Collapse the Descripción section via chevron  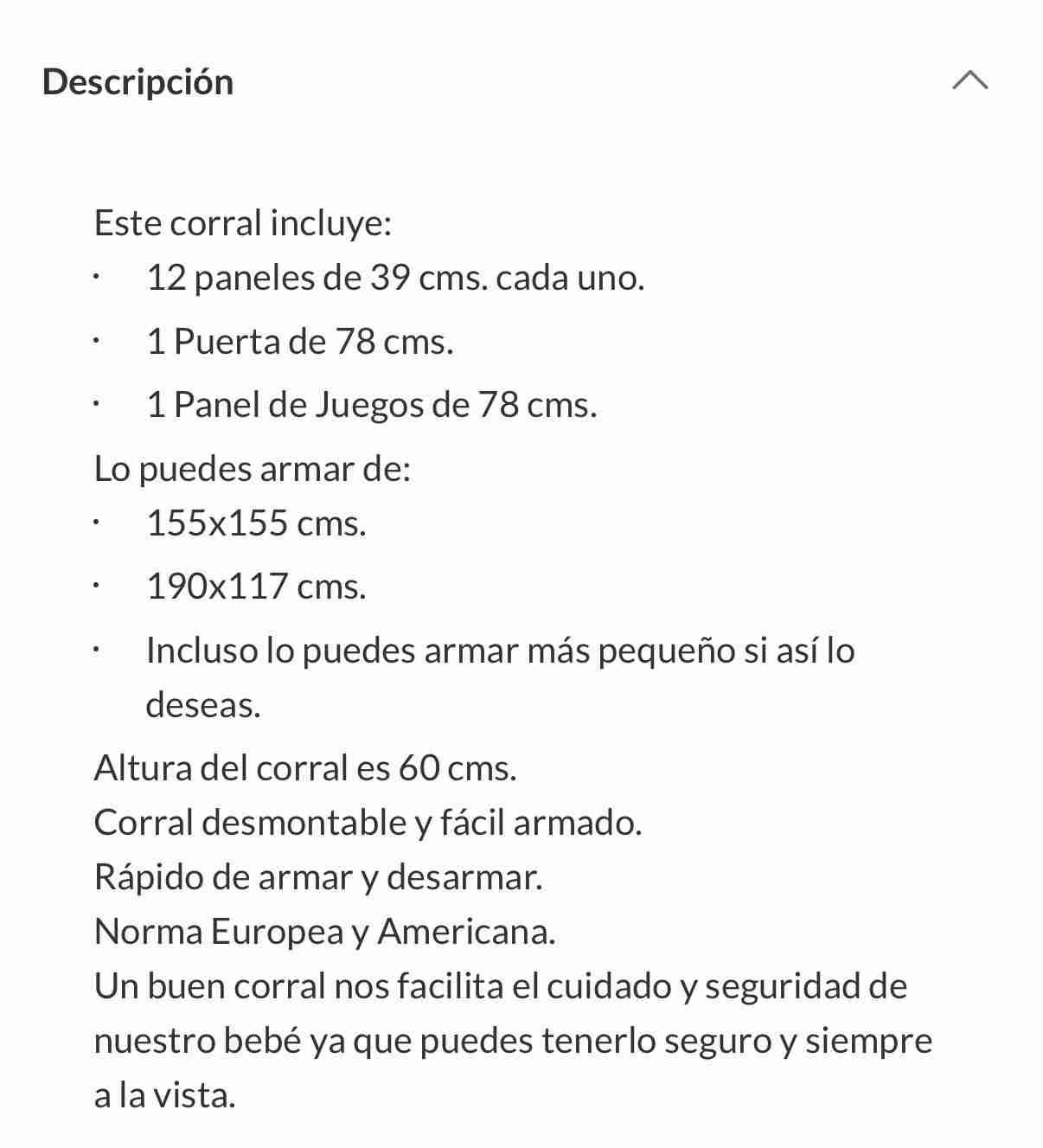pyautogui.click(x=970, y=82)
